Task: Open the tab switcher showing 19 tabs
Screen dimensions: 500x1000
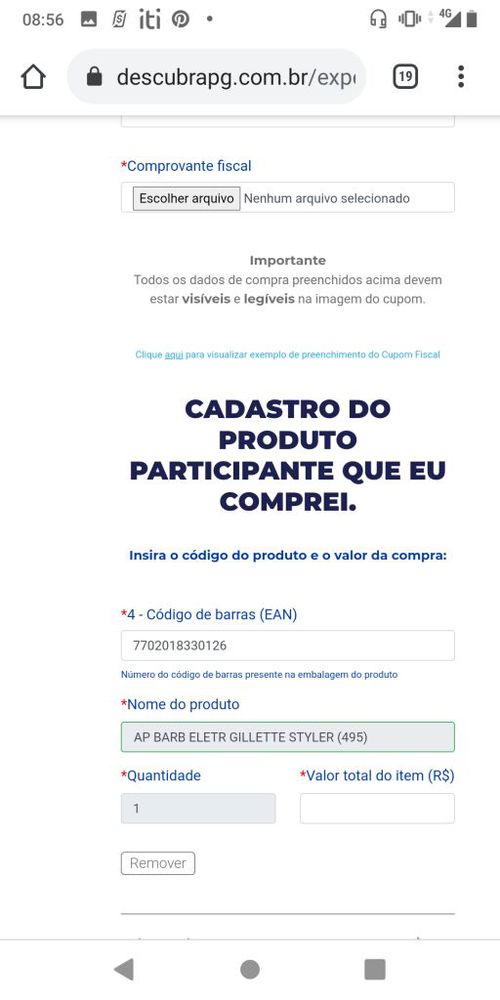Action: (x=405, y=77)
